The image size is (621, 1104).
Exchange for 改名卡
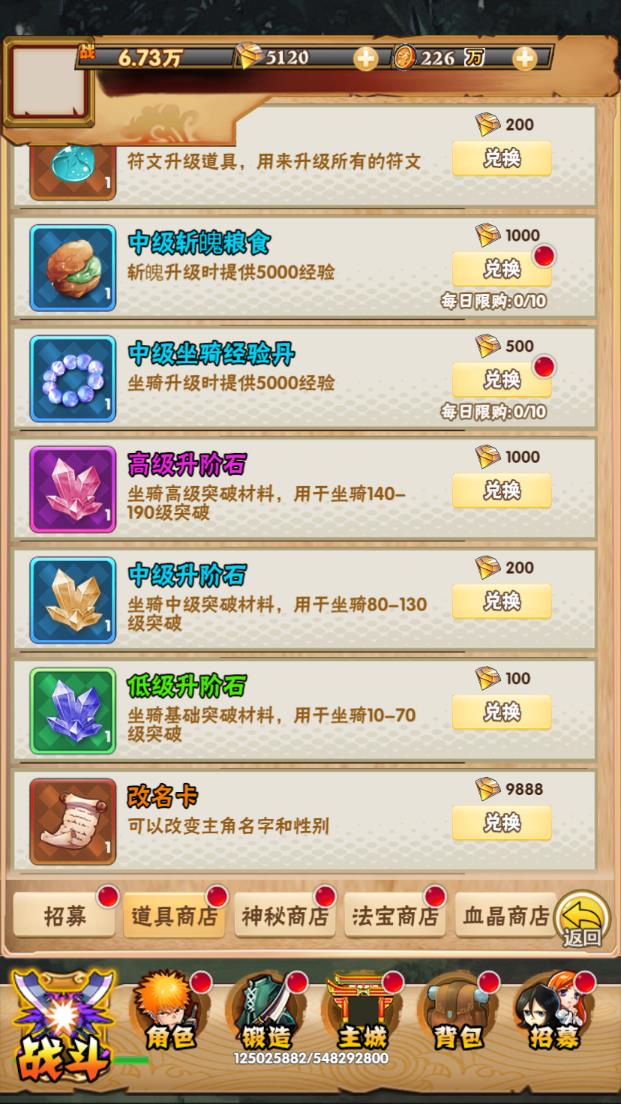tap(501, 824)
